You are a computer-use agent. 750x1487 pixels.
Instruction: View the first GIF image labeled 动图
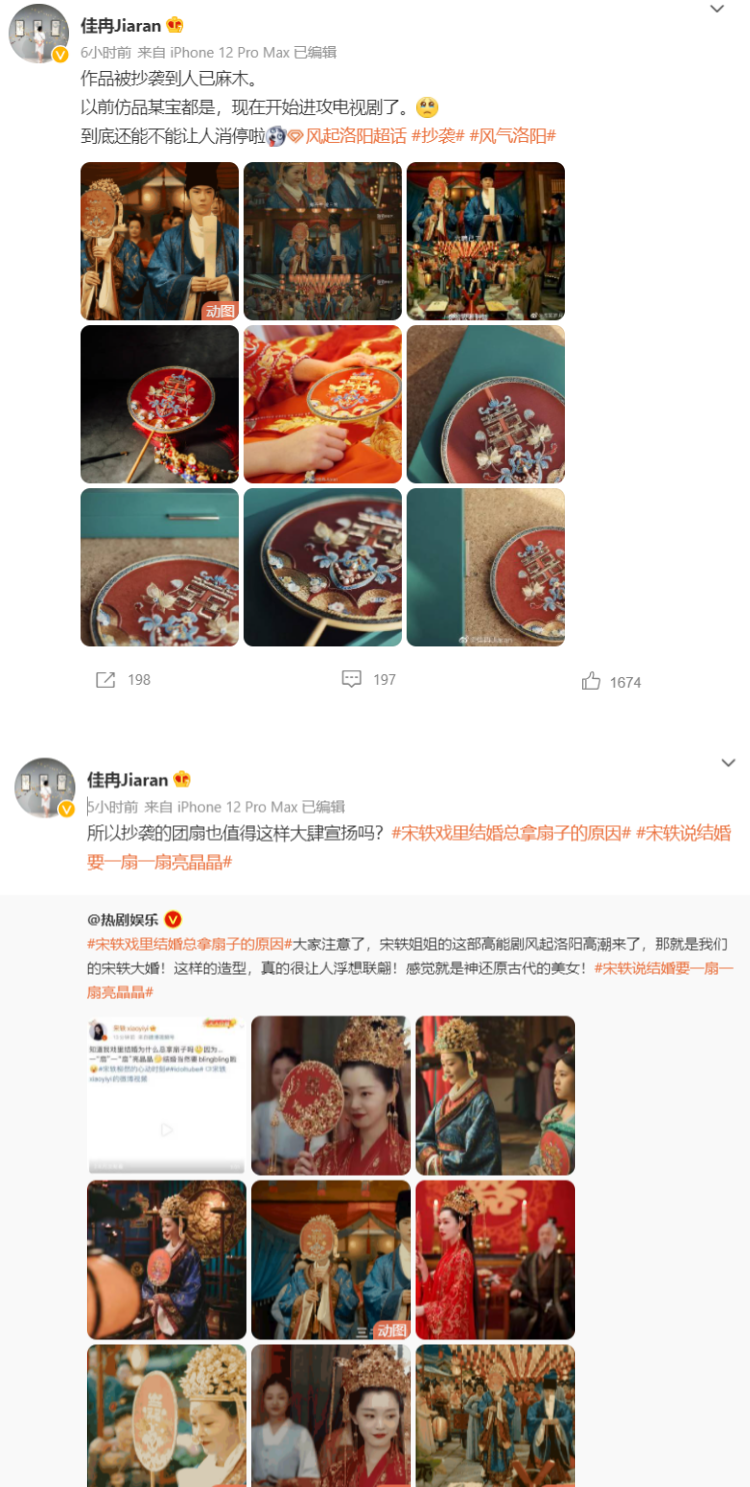tap(160, 241)
